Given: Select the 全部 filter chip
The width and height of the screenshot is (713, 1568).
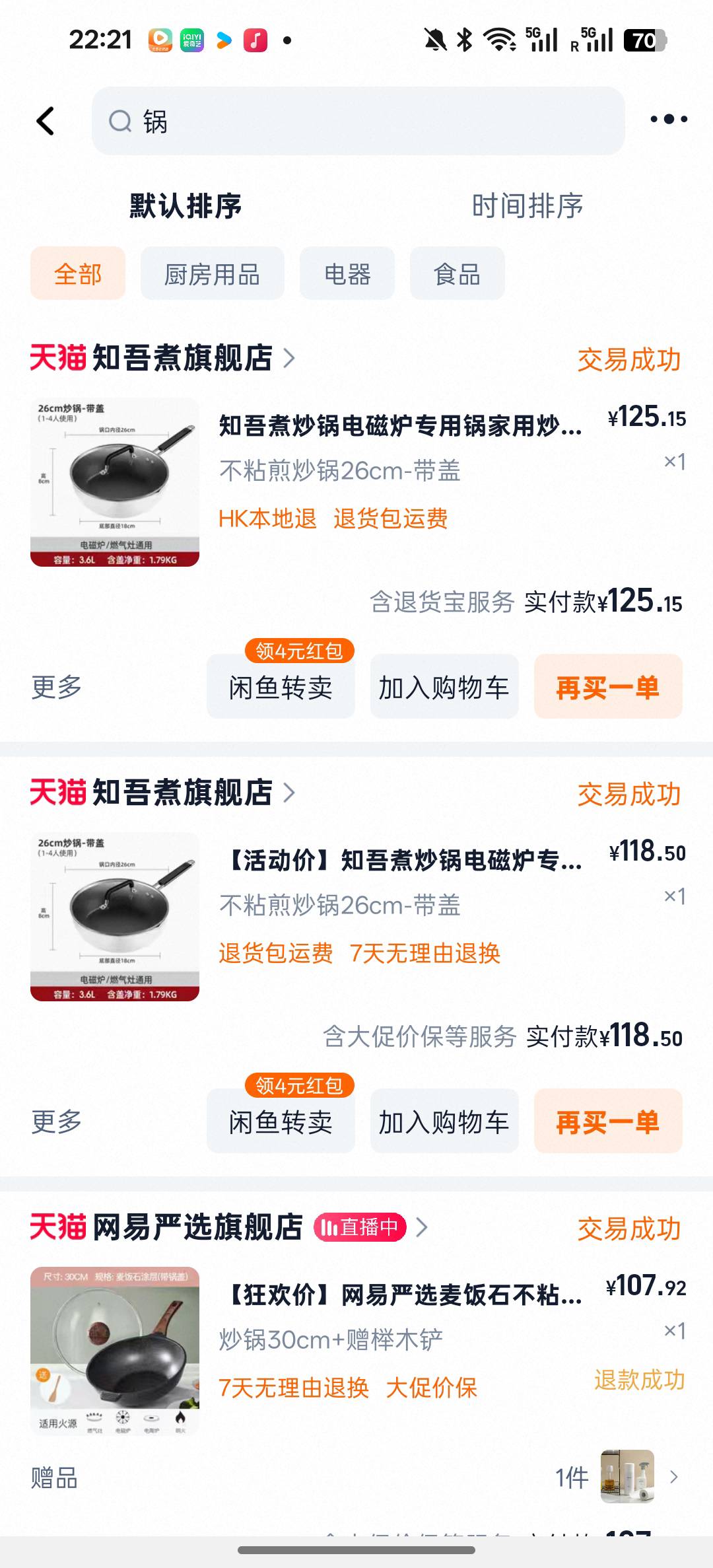Looking at the screenshot, I should (77, 273).
